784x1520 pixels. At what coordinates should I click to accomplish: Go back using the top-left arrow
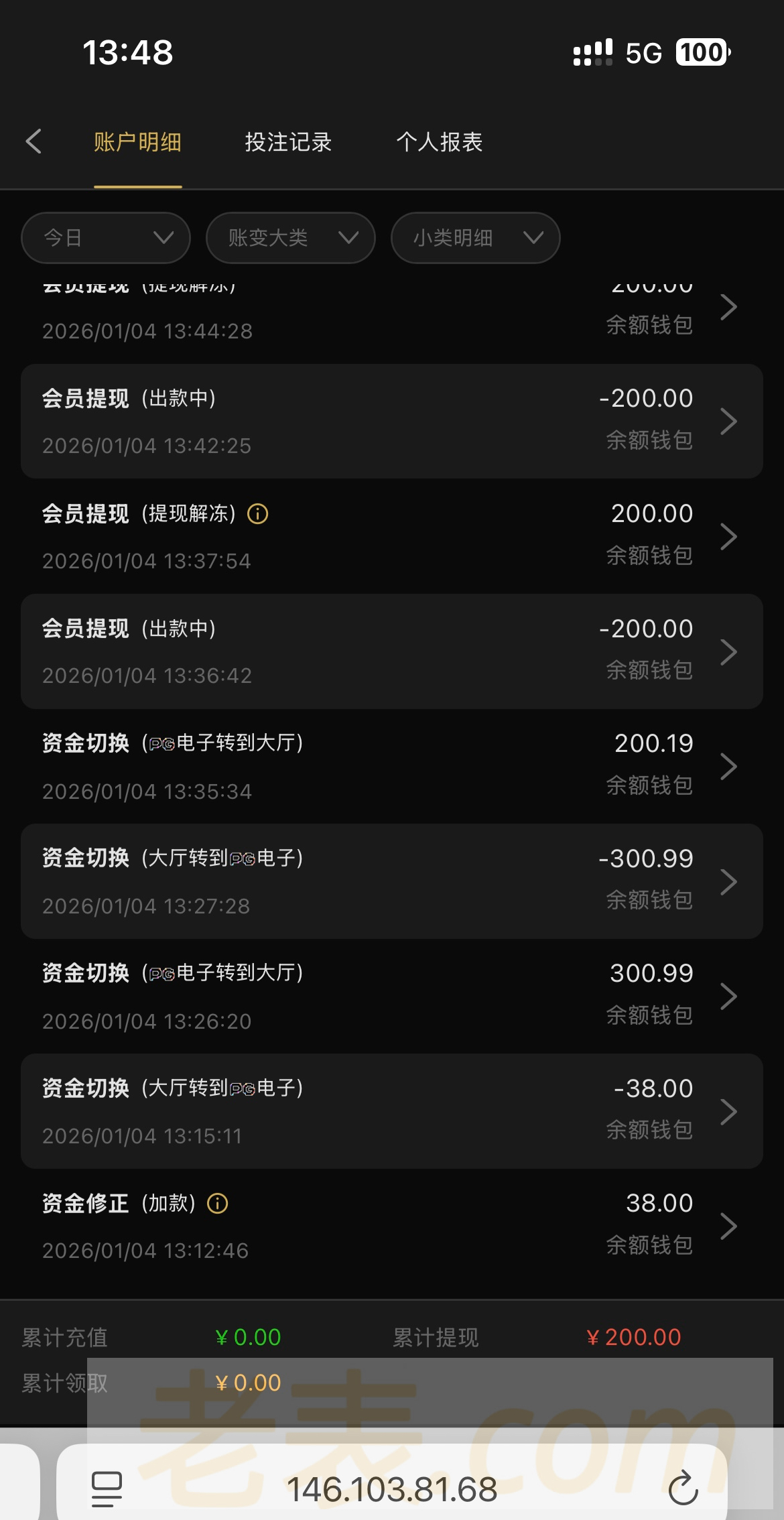click(34, 141)
